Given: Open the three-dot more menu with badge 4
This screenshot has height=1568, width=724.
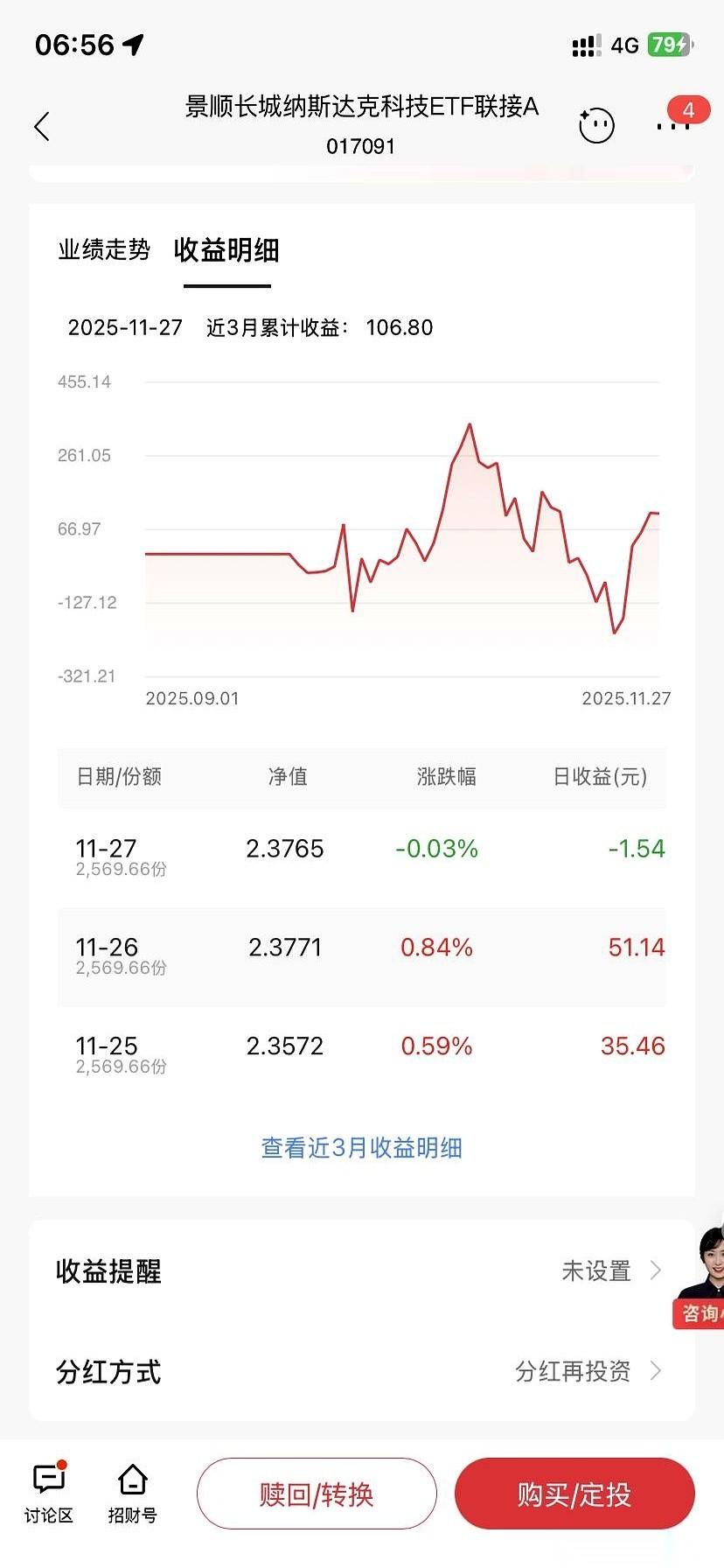Looking at the screenshot, I should pos(672,126).
